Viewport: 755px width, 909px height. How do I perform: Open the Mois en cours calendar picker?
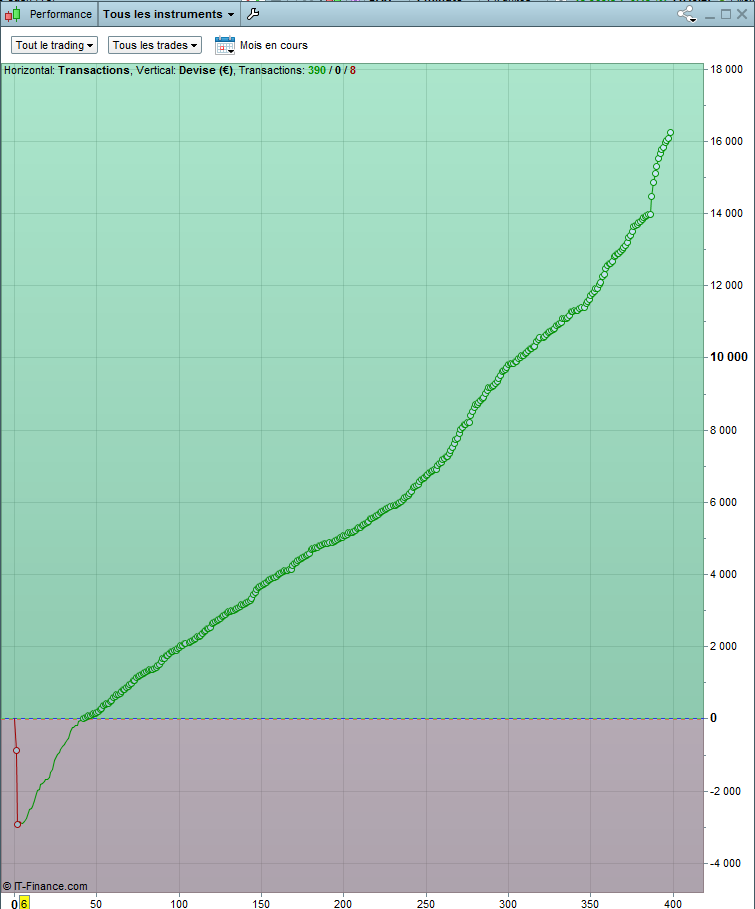(225, 45)
